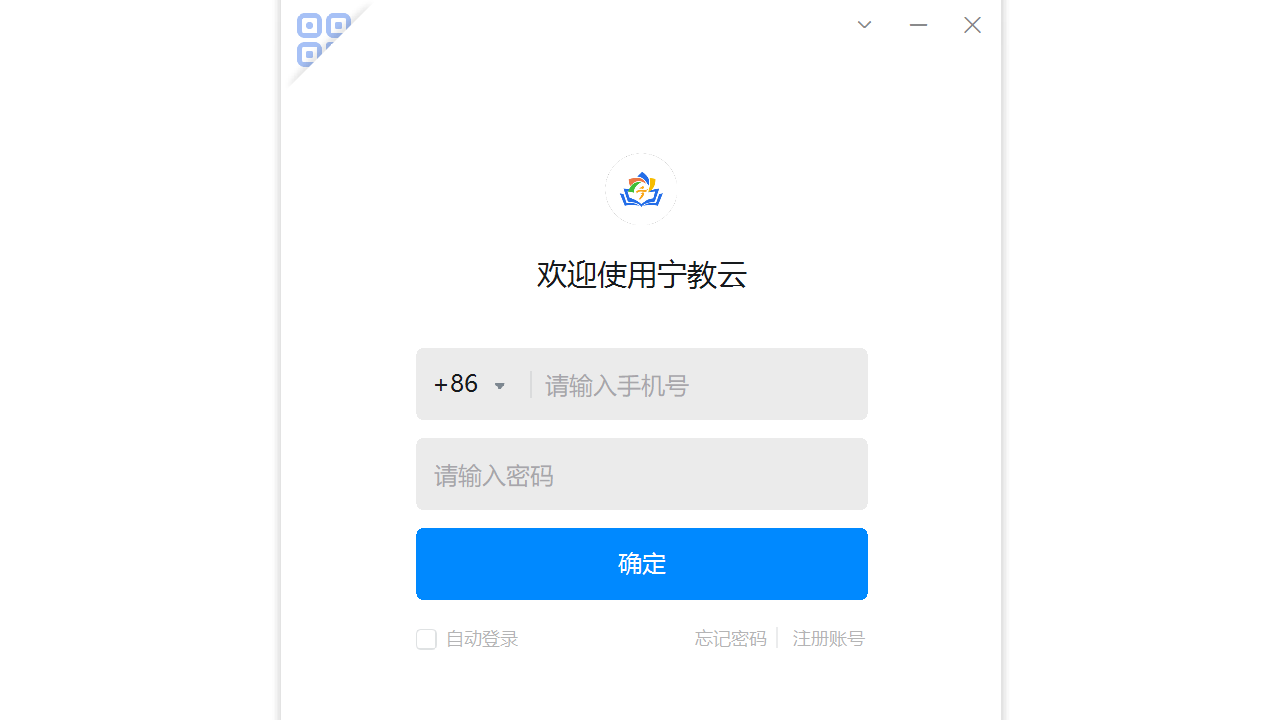Open the 忘记密码 link
Screen dimensions: 1280x720
point(730,639)
